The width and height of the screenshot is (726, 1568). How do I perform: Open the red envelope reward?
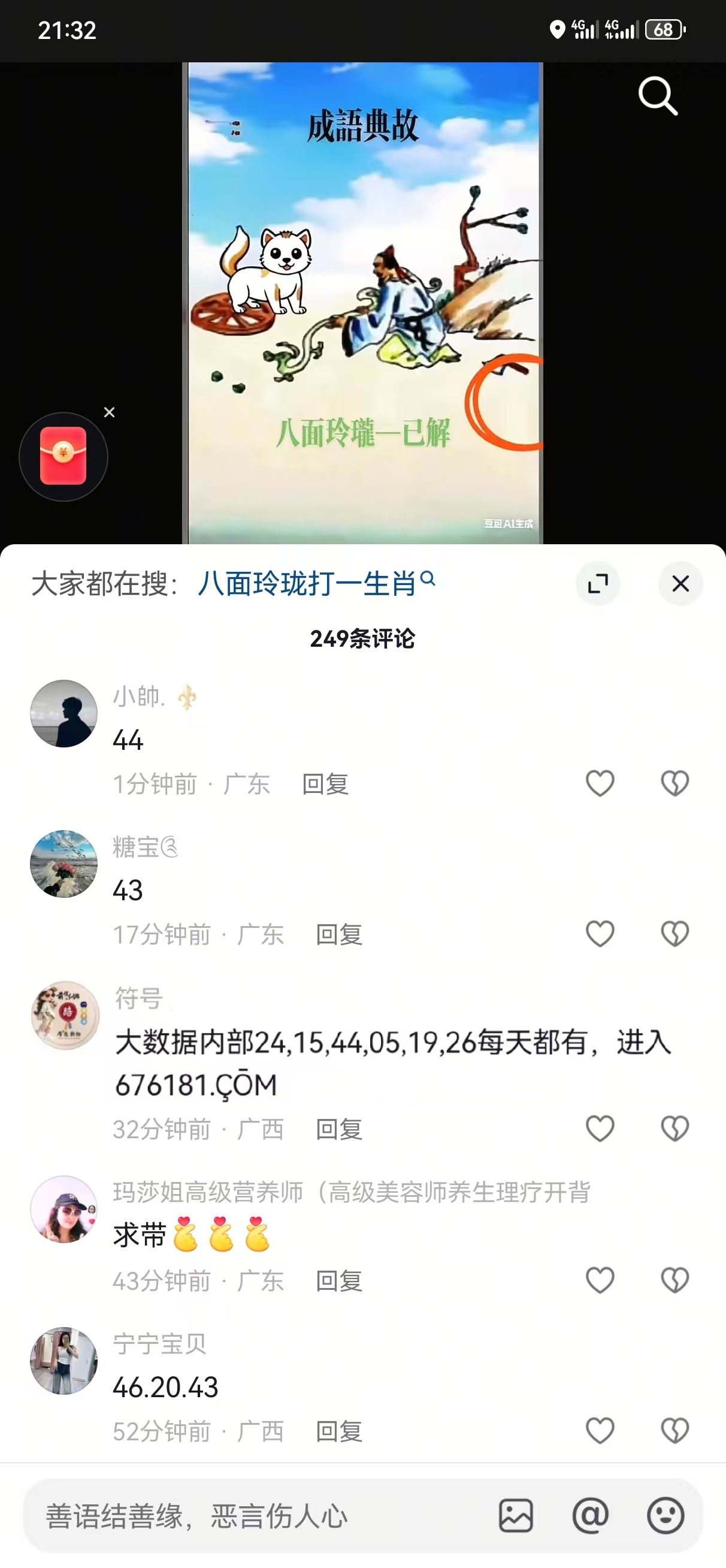point(63,457)
